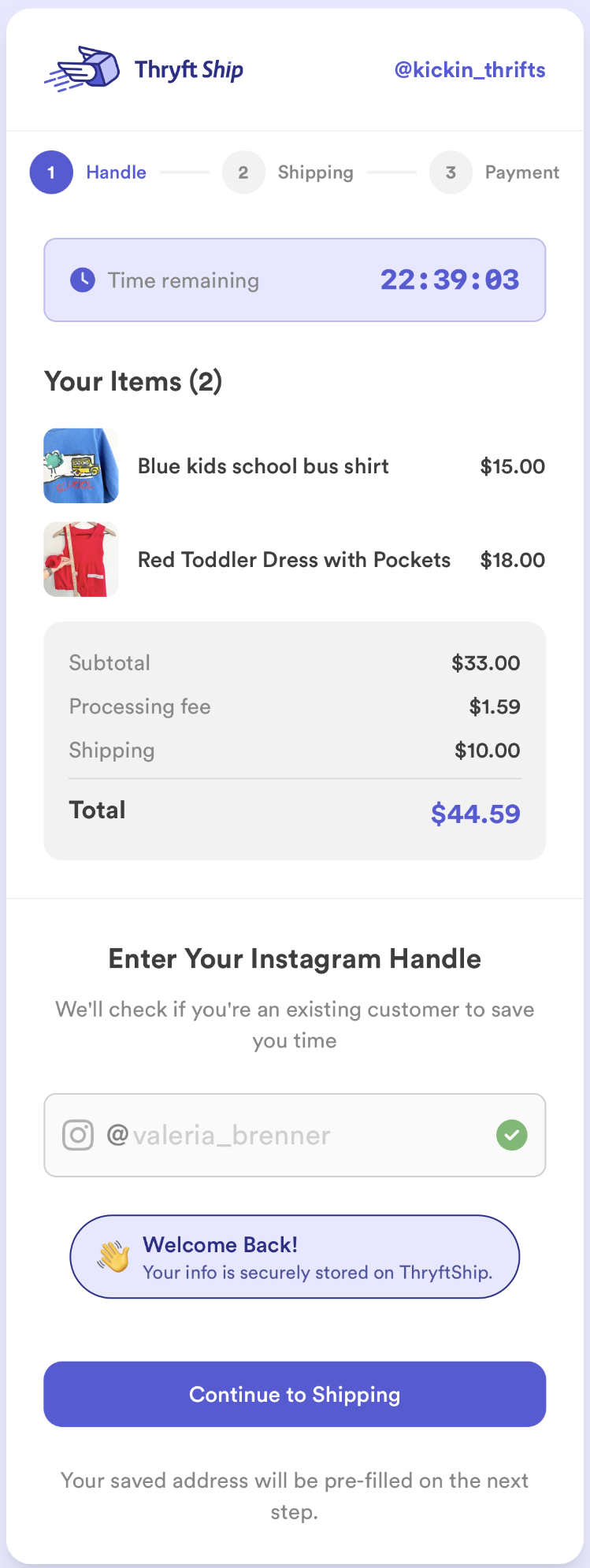Click the Instagram handle input field
The height and width of the screenshot is (1568, 590).
coord(295,1135)
